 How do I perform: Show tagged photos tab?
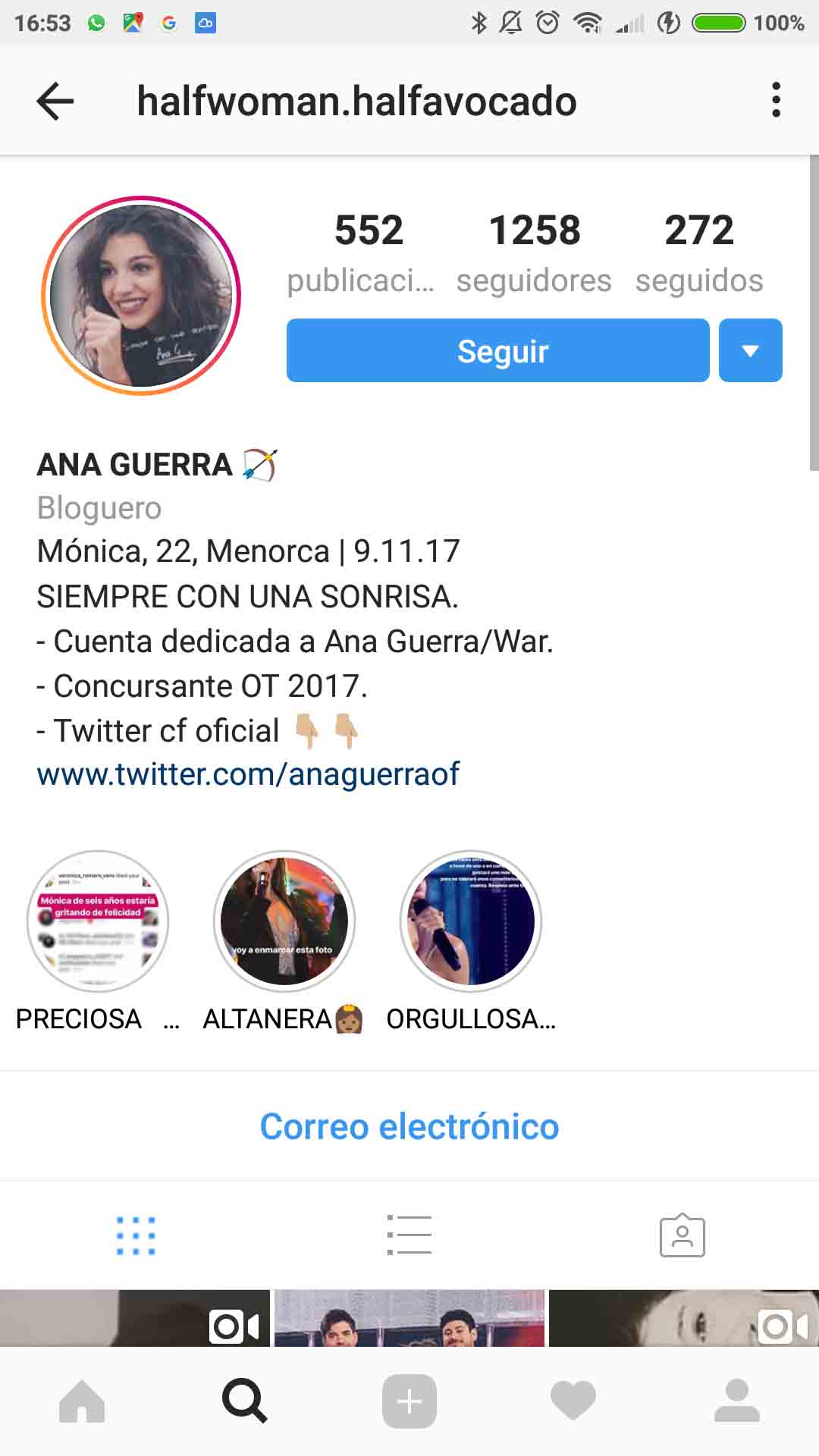point(682,1235)
